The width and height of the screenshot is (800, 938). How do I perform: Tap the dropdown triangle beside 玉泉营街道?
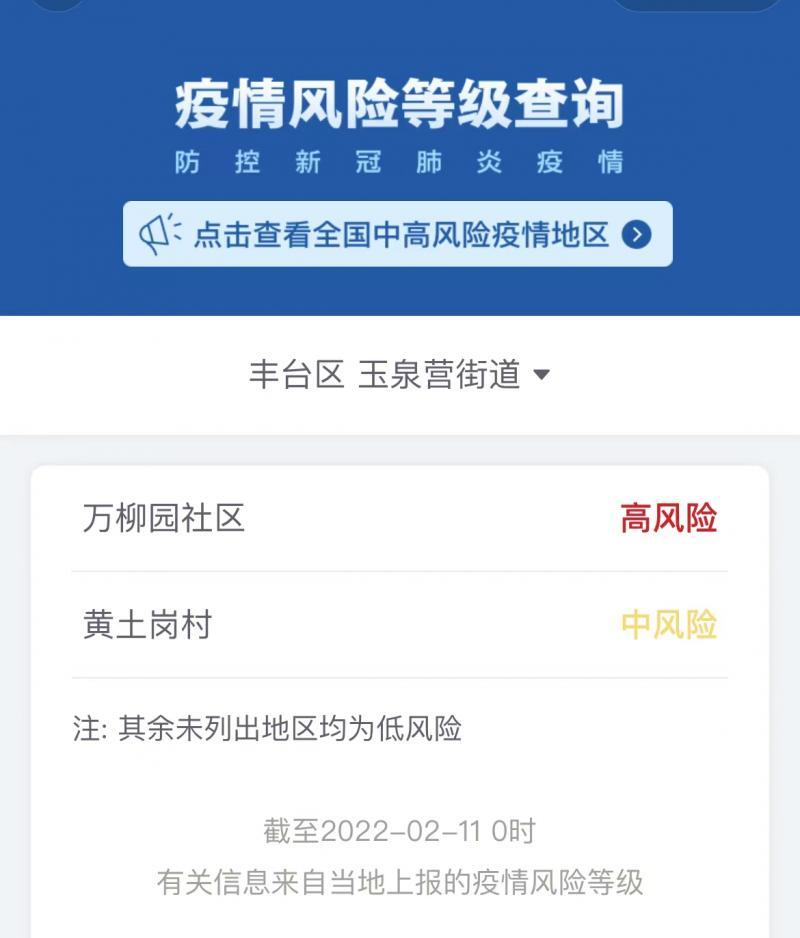click(542, 374)
